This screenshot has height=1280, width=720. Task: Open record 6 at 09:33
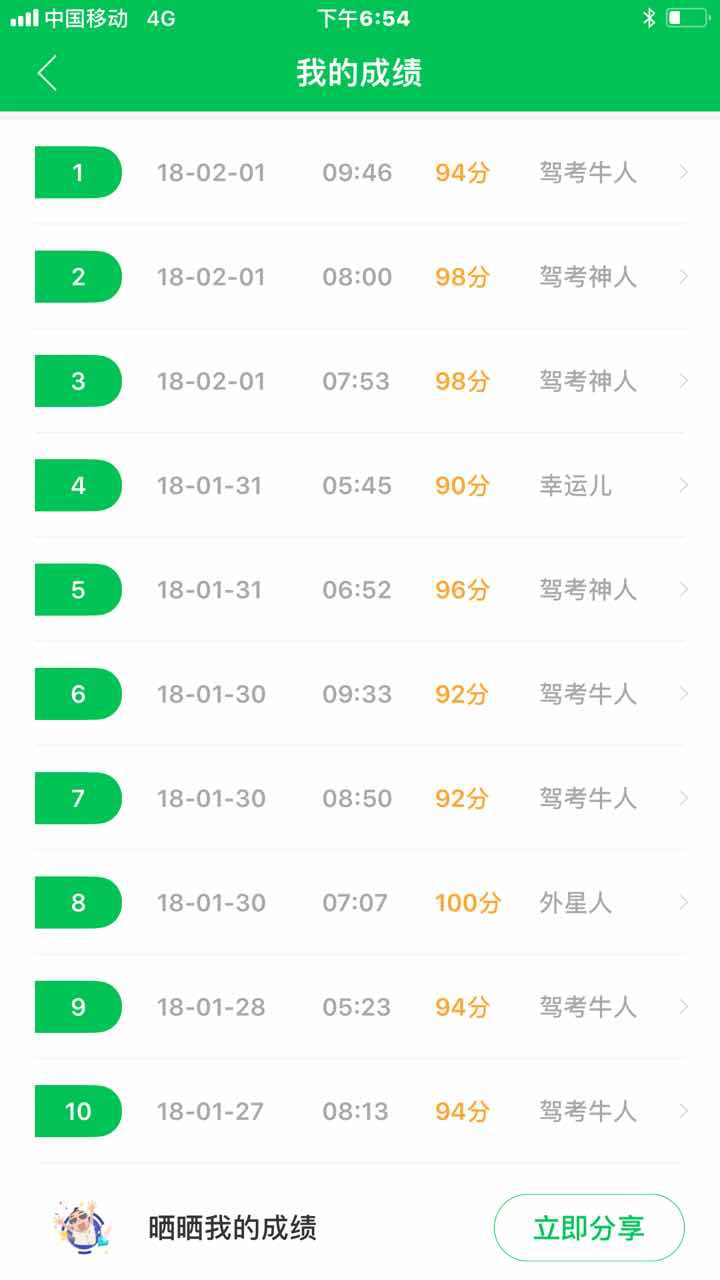point(360,693)
